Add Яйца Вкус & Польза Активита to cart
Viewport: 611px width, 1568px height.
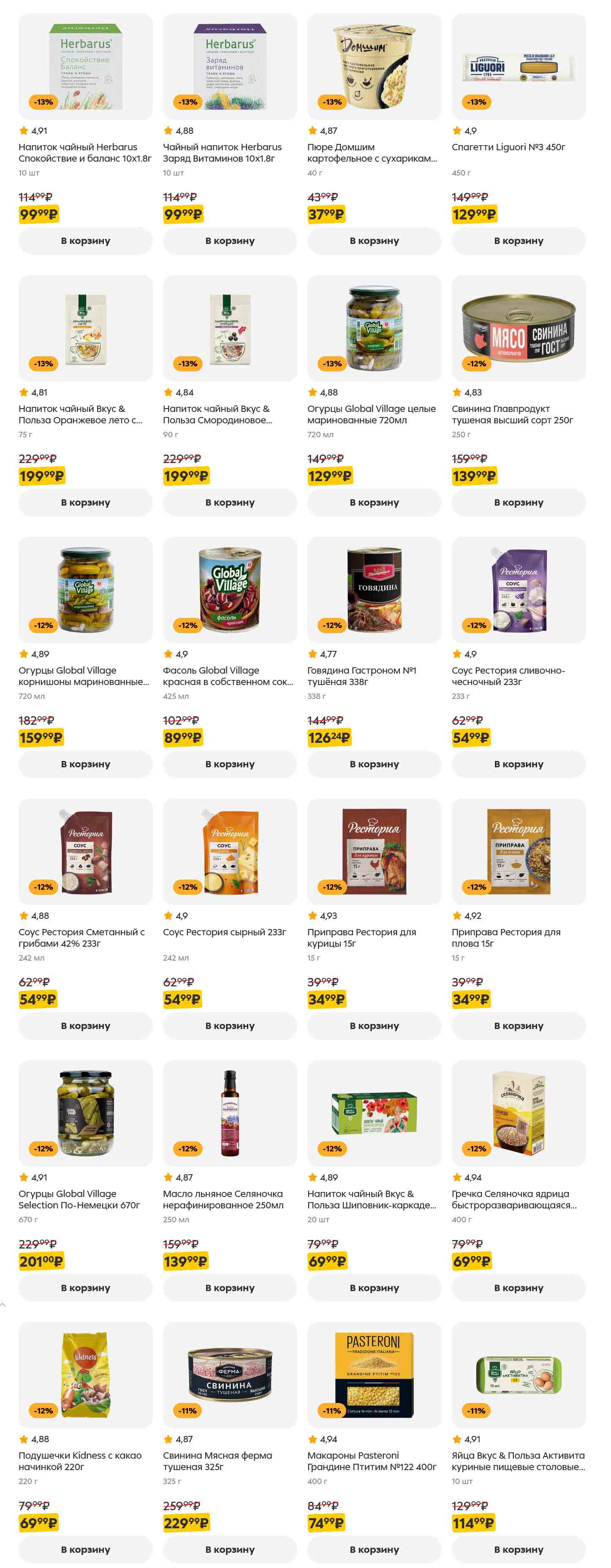point(519,1549)
